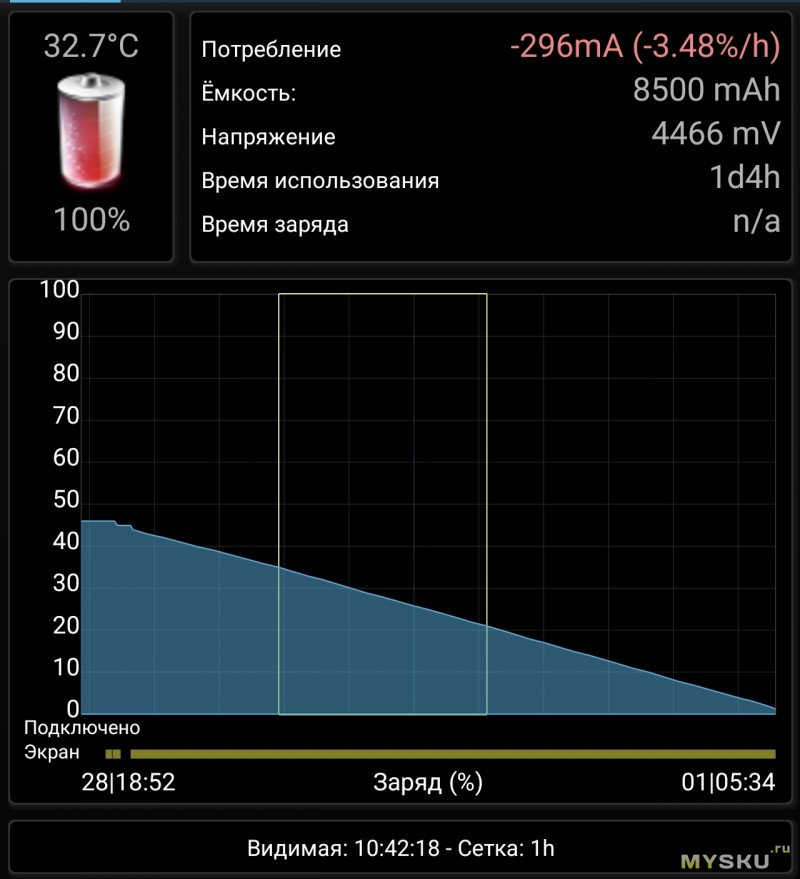Tap the battery icon showing 100%

[x=91, y=131]
